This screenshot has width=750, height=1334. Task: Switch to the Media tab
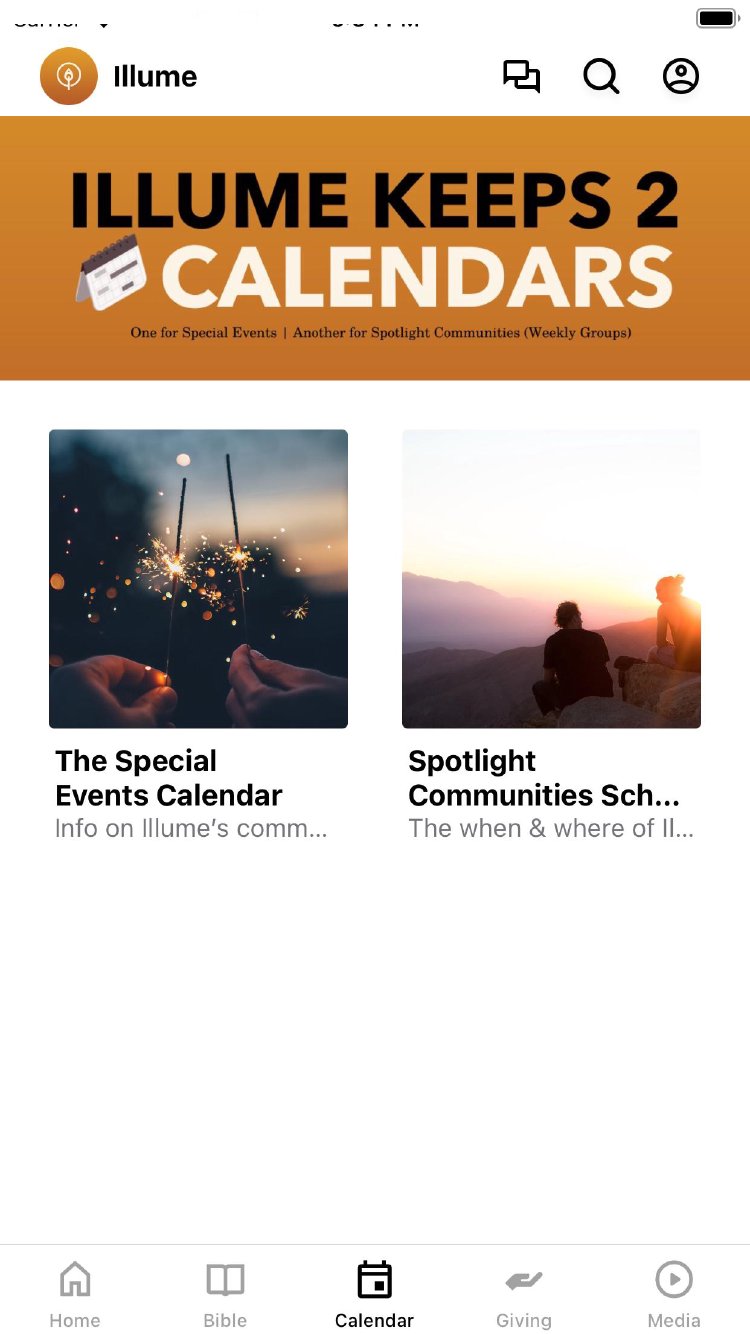674,1294
